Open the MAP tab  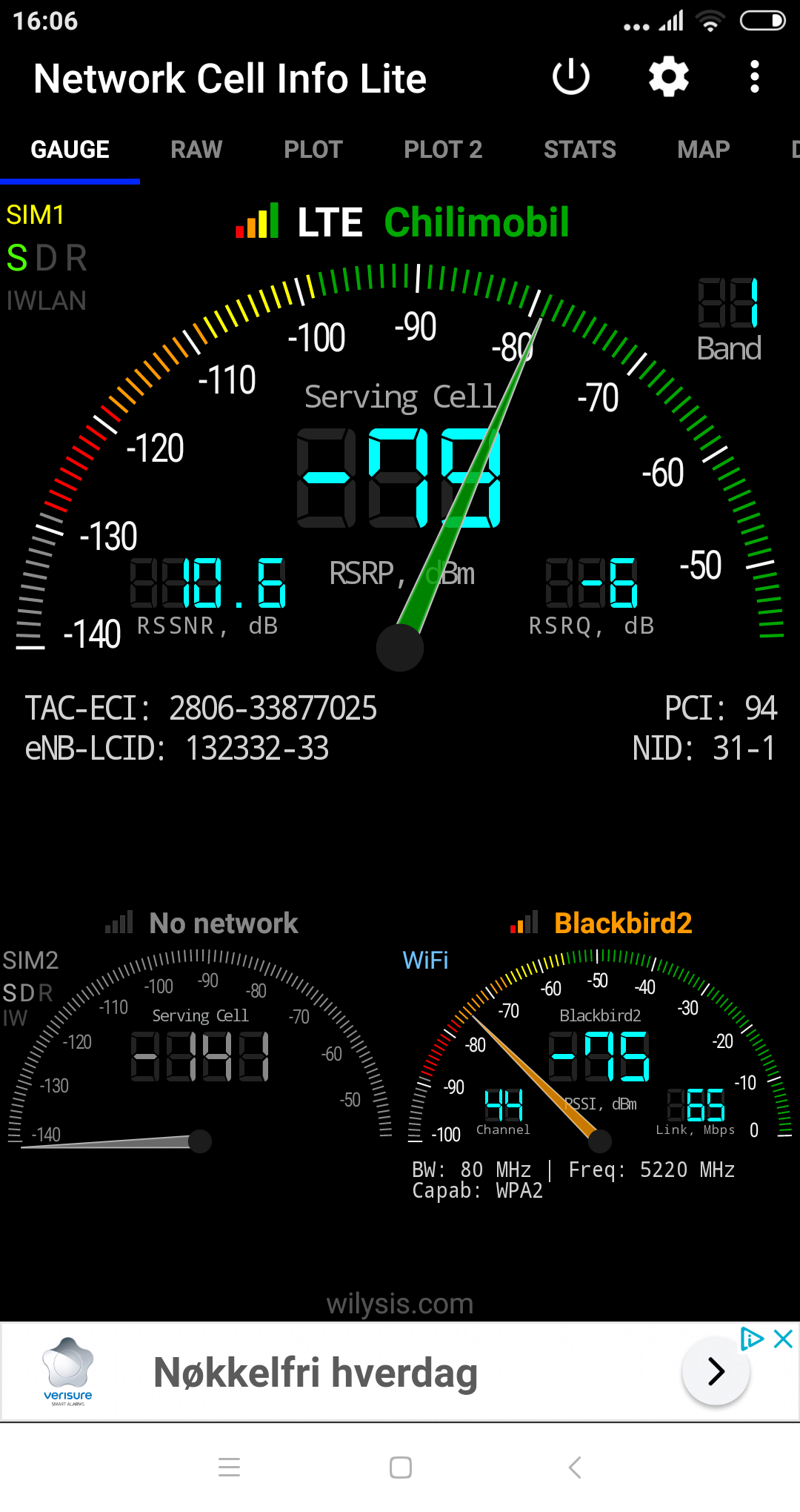704,150
